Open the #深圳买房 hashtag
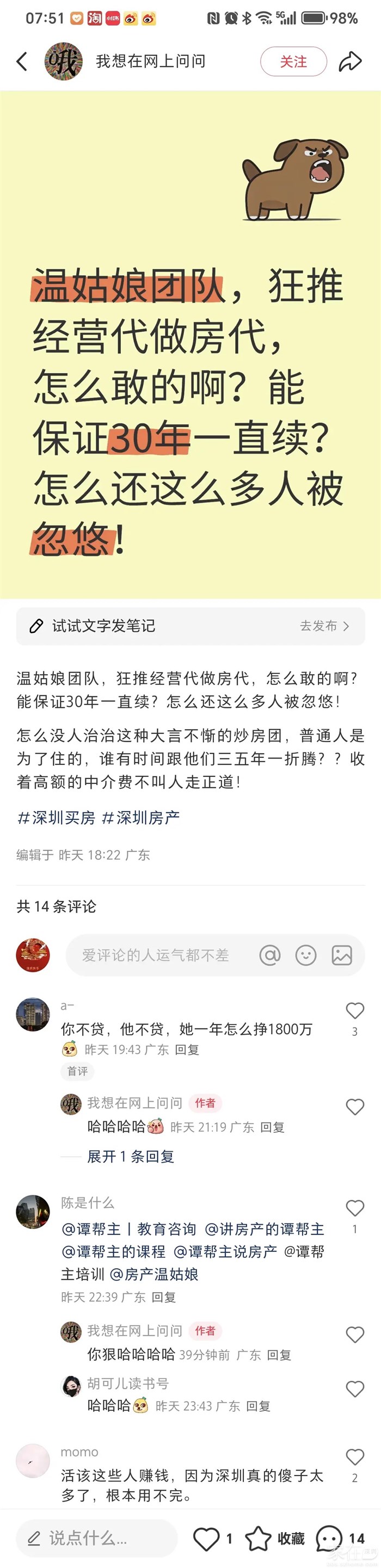This screenshot has width=381, height=1568. pyautogui.click(x=56, y=818)
